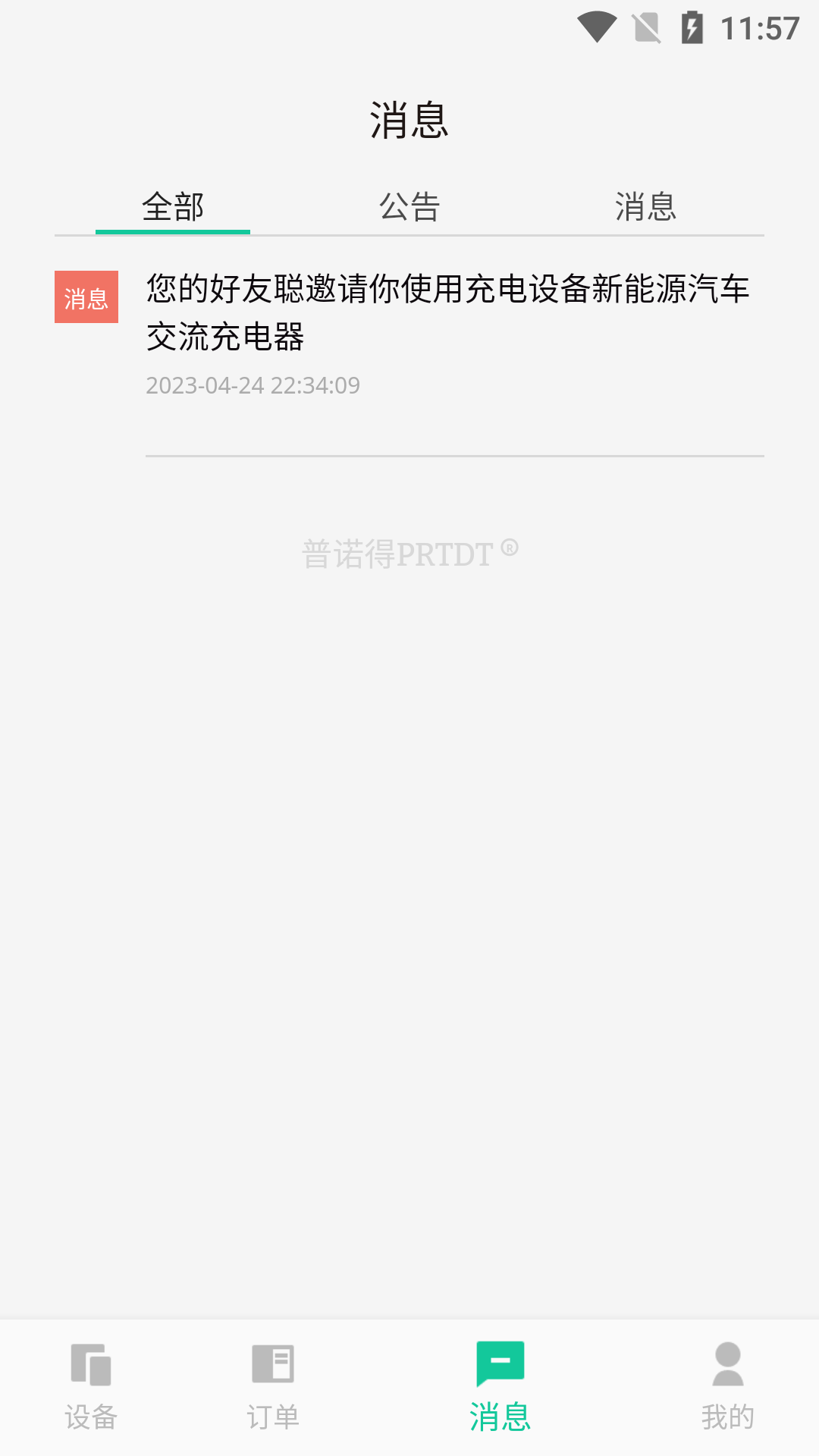
Task: Click the green underline indicator under 全部
Action: (x=172, y=234)
